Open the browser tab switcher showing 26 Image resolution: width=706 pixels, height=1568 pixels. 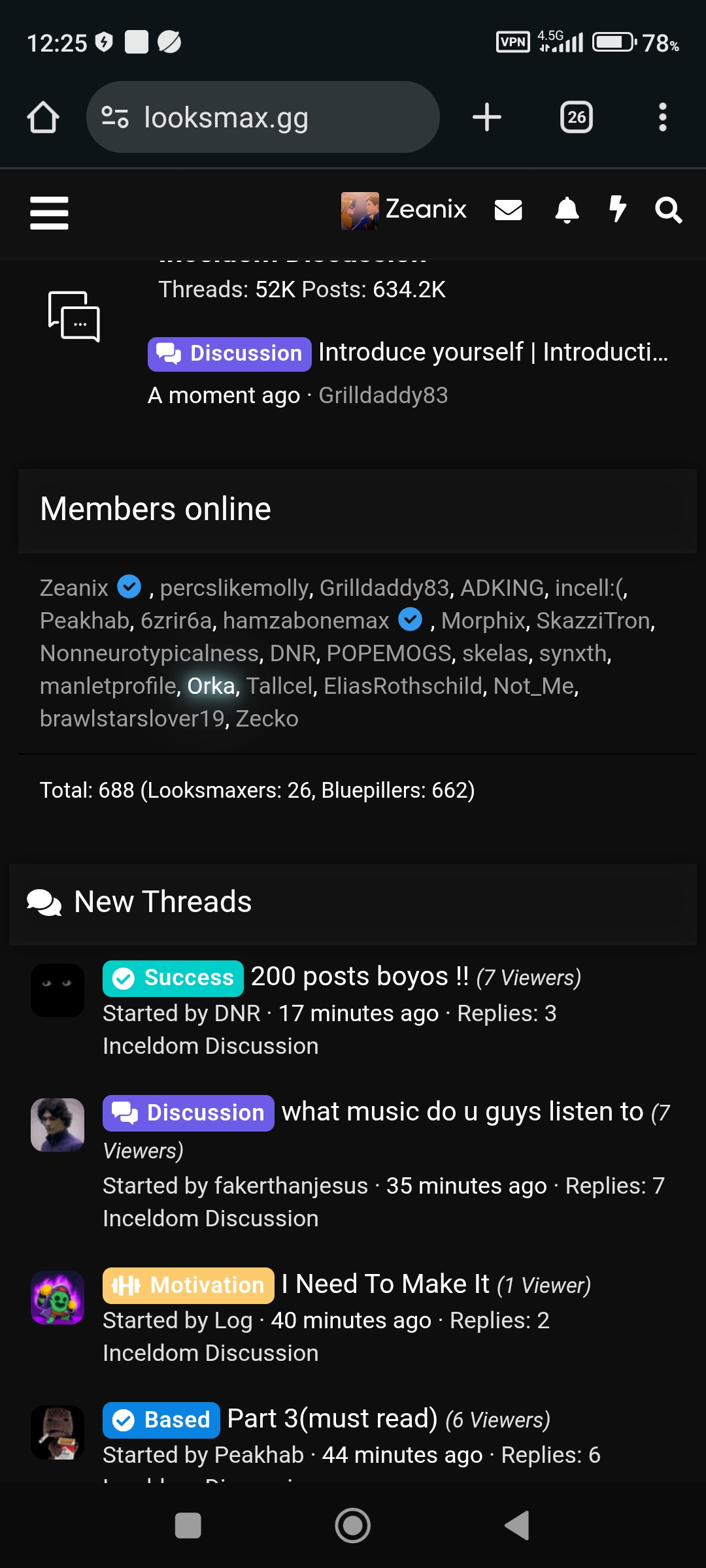point(576,118)
